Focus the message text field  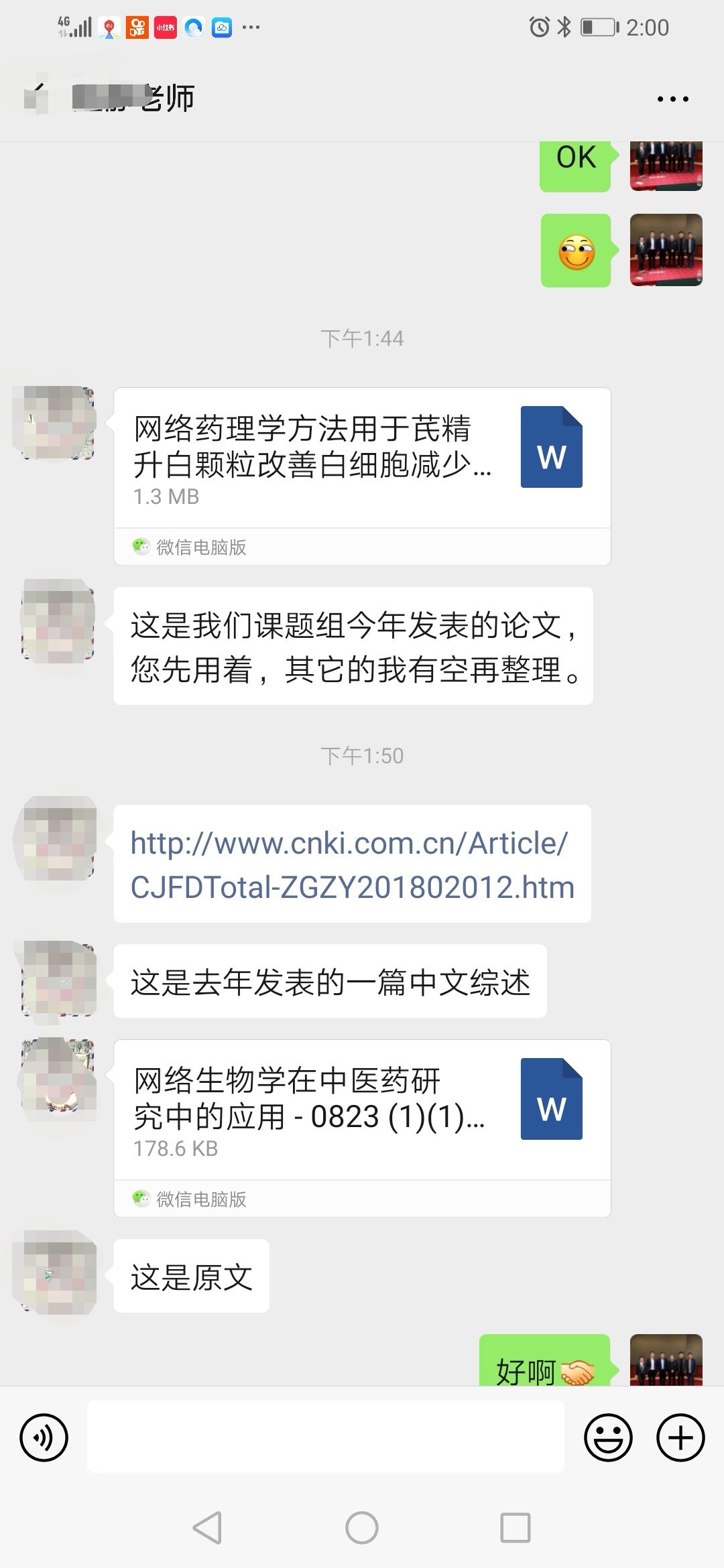pyautogui.click(x=325, y=1437)
